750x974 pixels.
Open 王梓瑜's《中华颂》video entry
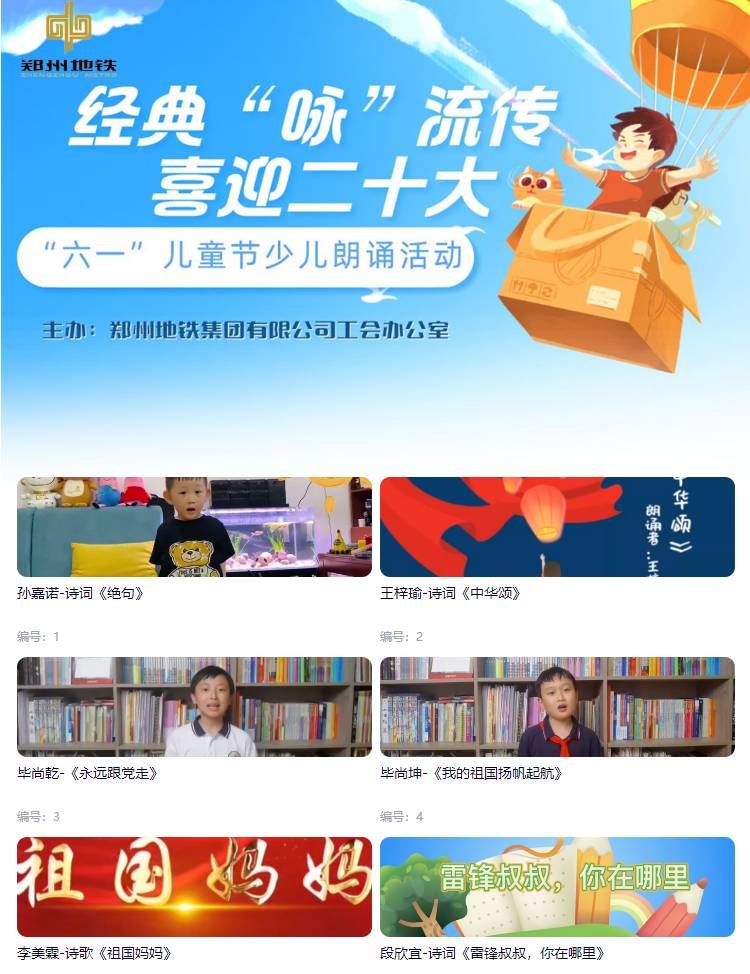(557, 527)
